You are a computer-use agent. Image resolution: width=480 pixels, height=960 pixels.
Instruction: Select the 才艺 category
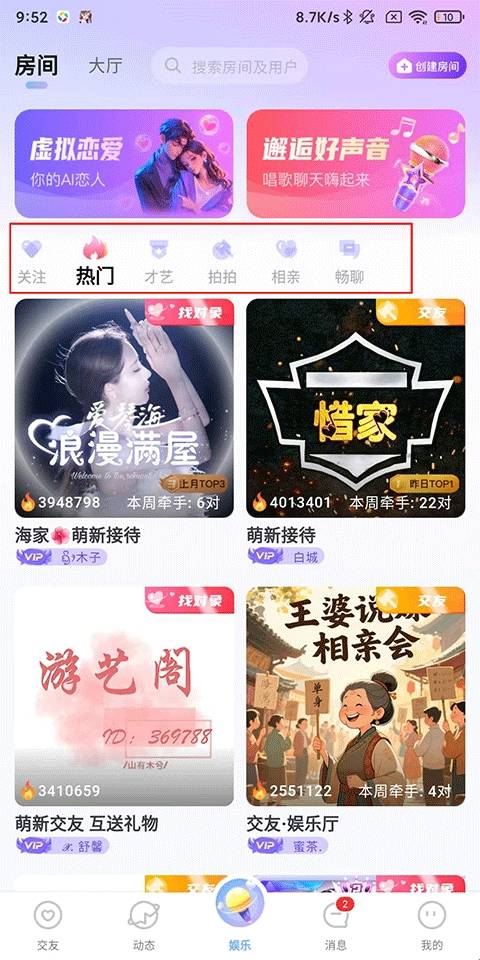[x=159, y=262]
